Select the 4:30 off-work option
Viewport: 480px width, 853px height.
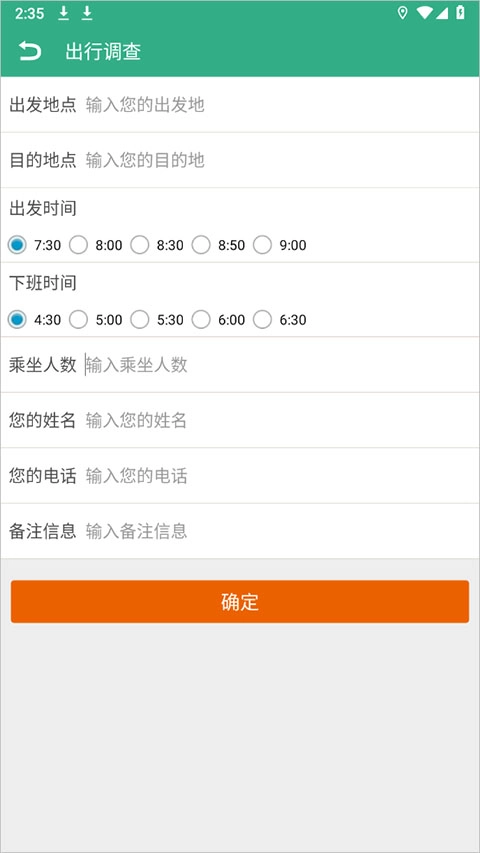coord(34,319)
